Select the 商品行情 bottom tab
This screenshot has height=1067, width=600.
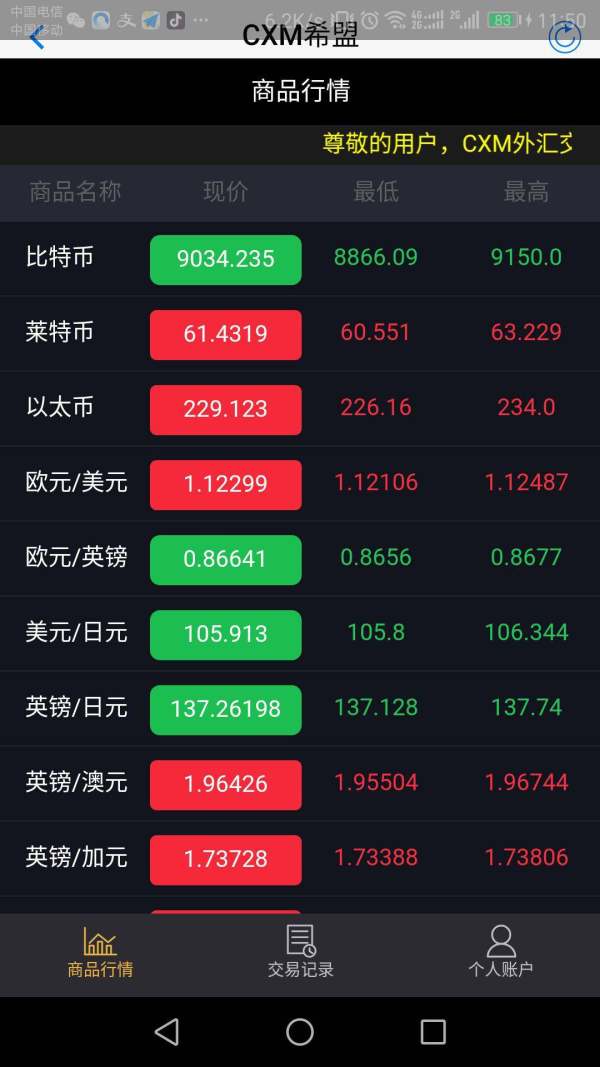[100, 952]
